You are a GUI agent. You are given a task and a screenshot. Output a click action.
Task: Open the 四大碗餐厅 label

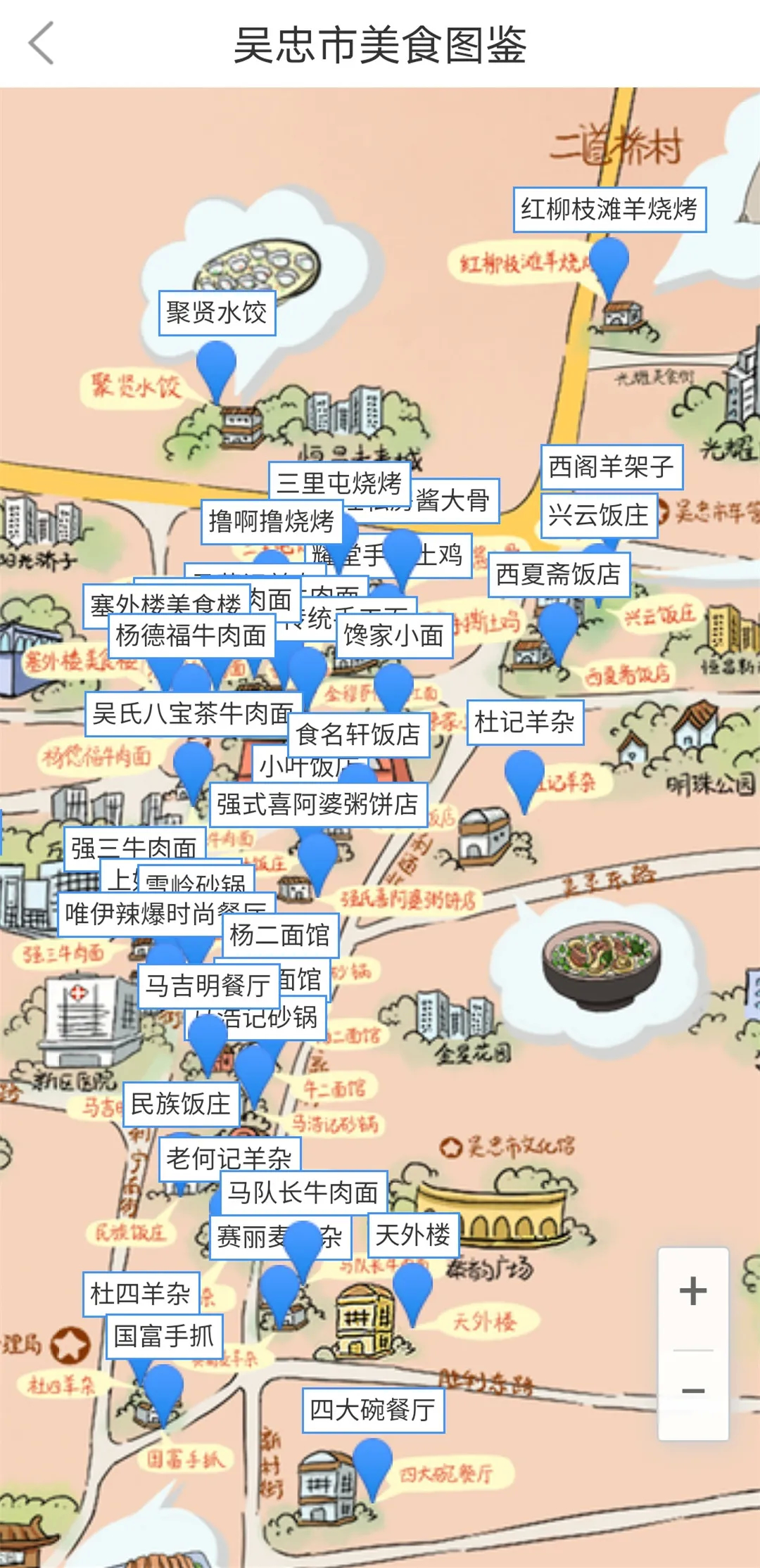(373, 1410)
